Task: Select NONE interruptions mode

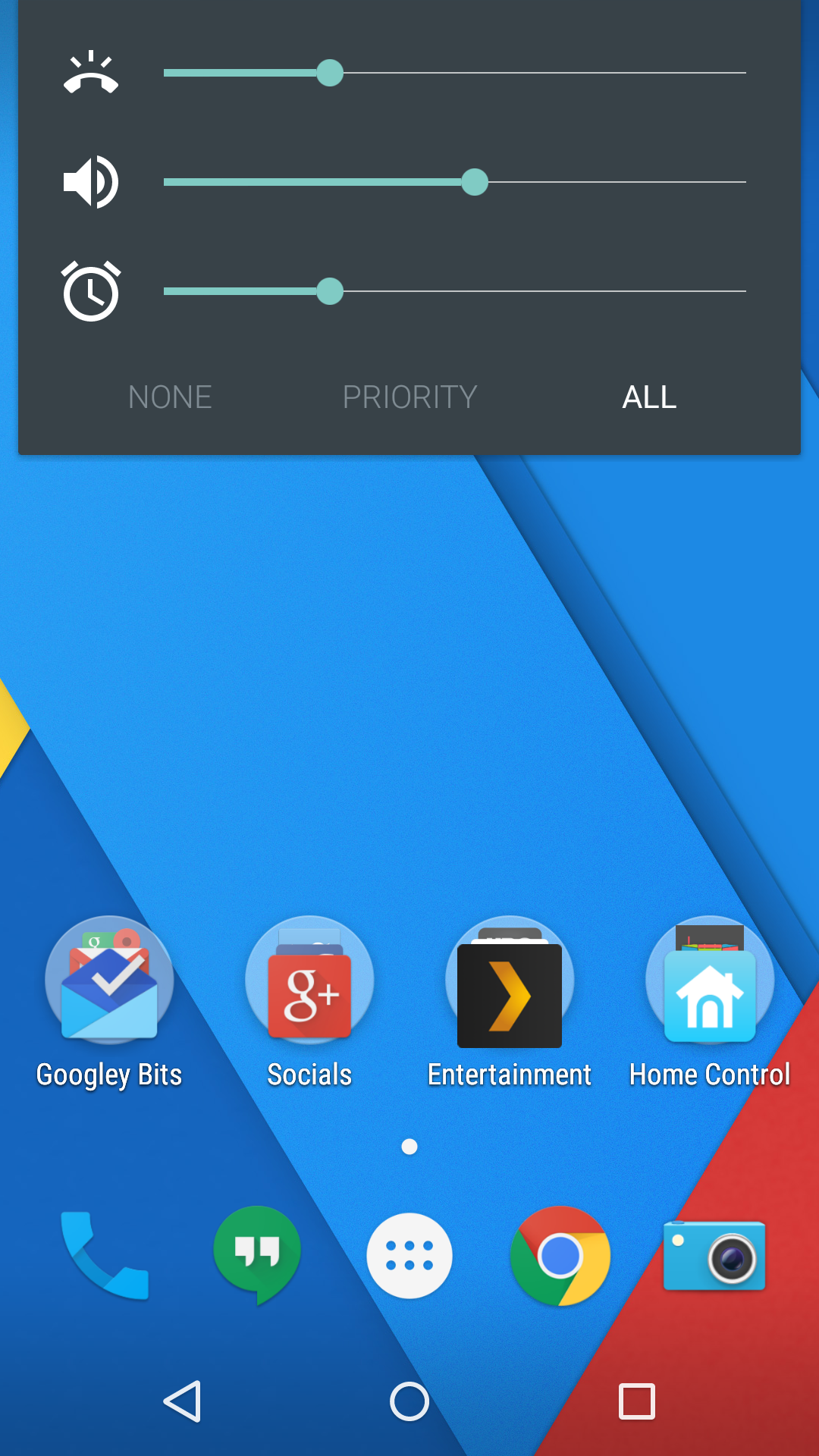Action: [x=170, y=397]
